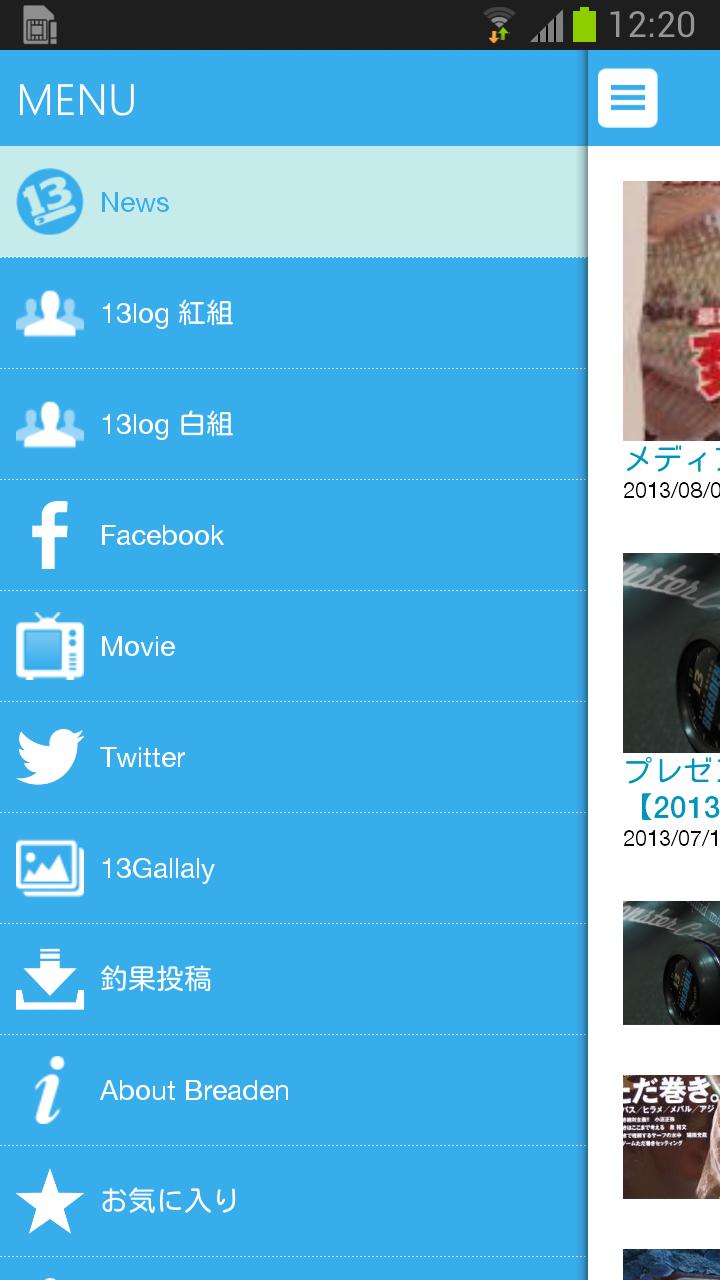Open 13log 紅組
The height and width of the screenshot is (1280, 720).
[293, 313]
